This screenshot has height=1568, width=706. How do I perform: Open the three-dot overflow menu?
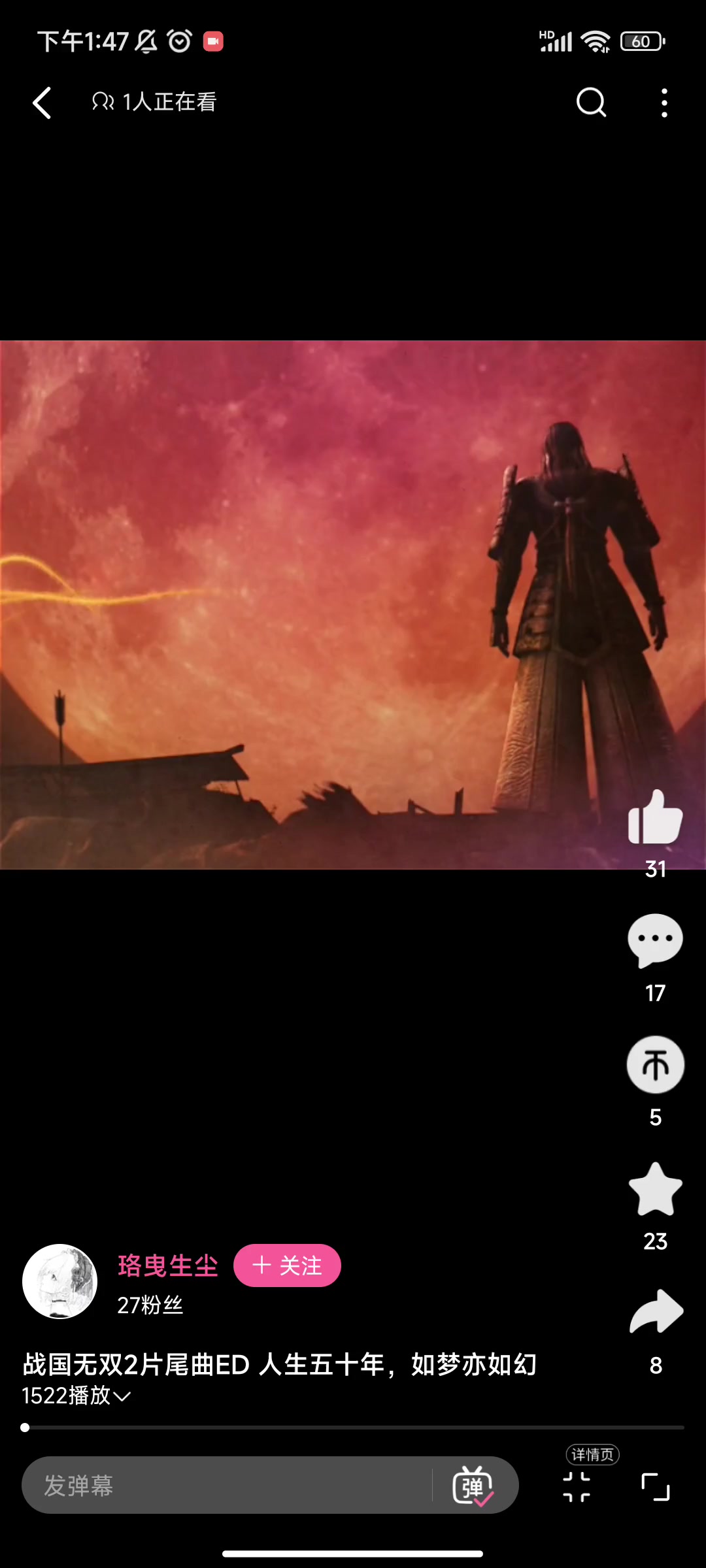(x=664, y=103)
